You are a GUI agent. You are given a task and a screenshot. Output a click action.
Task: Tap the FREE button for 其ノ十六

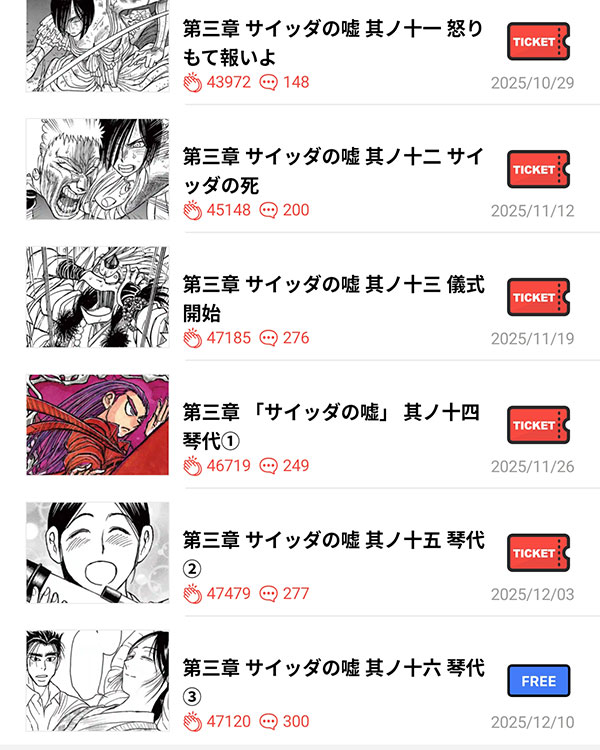click(538, 682)
